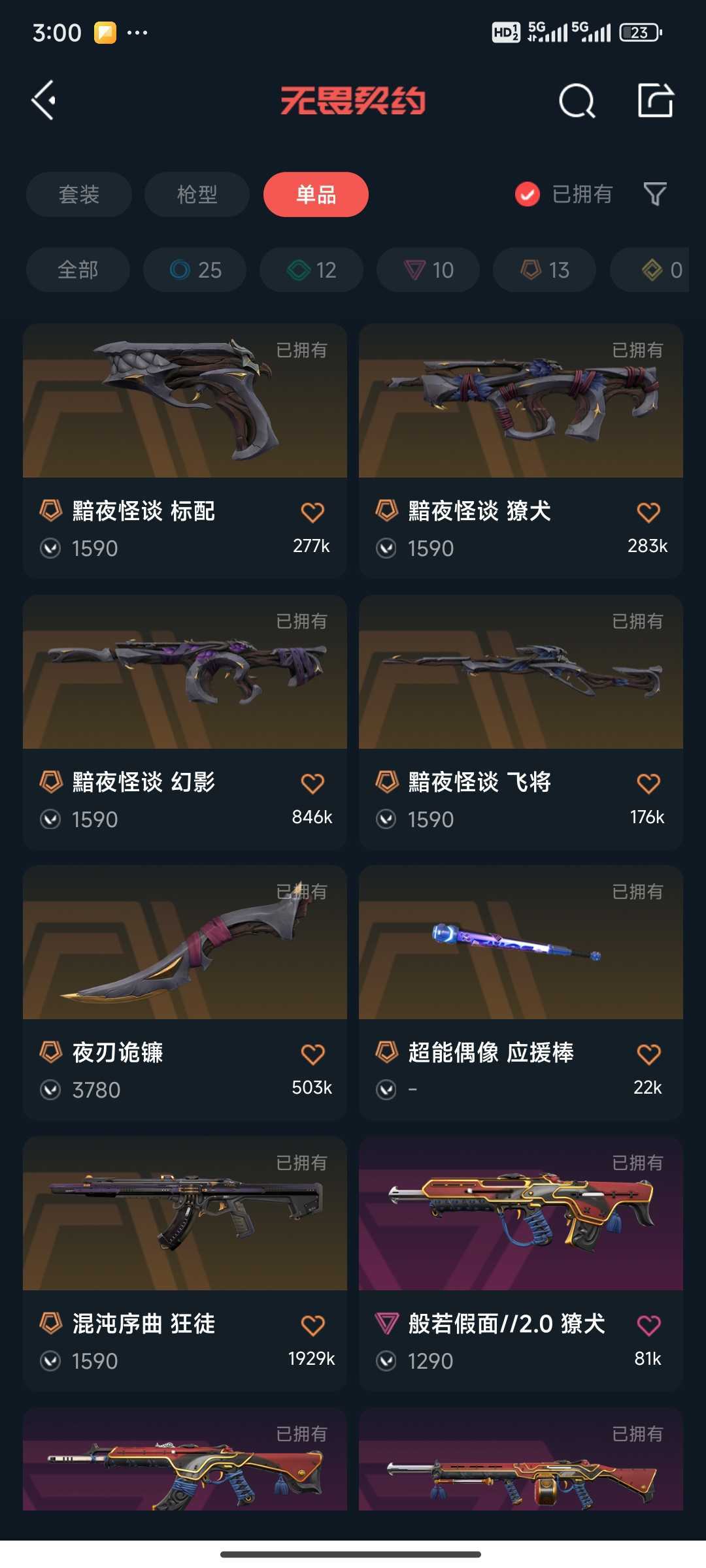Select the blue currency tier filter showing 25
Screen dimensions: 706x1568
point(194,270)
